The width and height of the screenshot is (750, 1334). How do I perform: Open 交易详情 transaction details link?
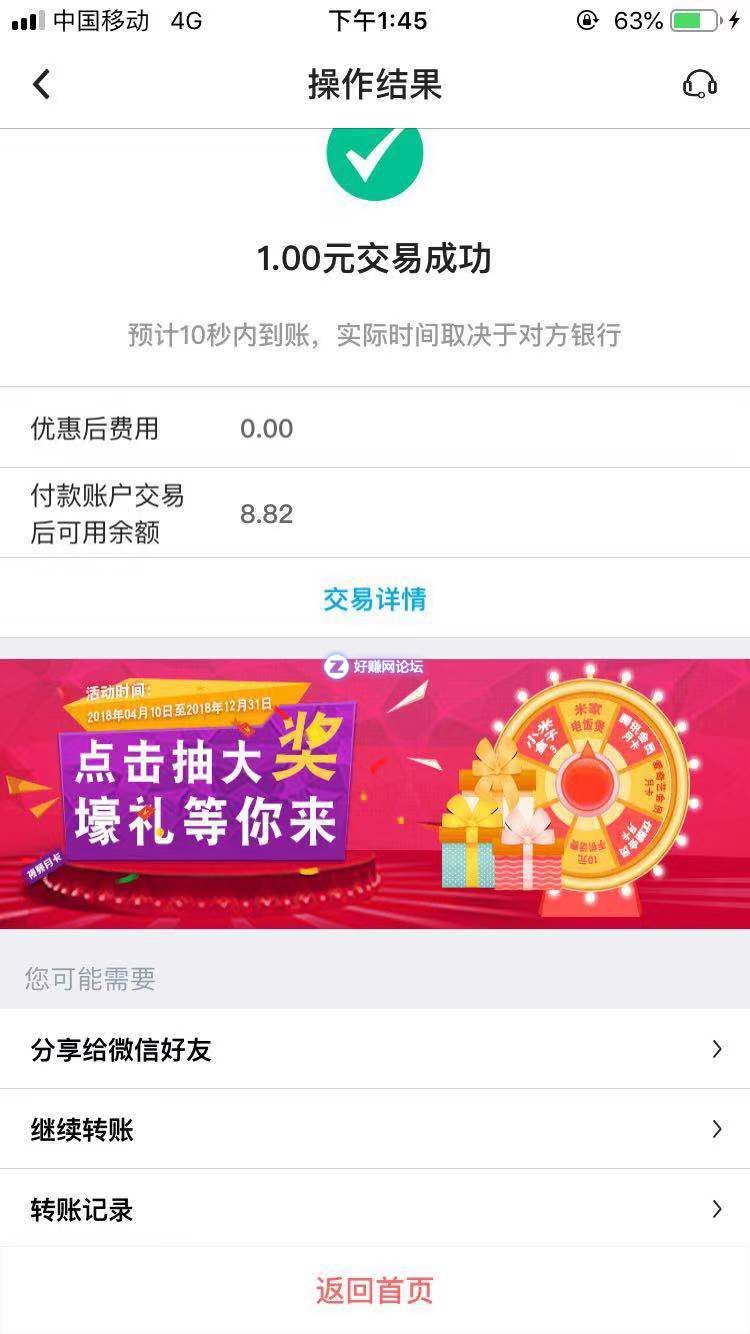(x=375, y=599)
